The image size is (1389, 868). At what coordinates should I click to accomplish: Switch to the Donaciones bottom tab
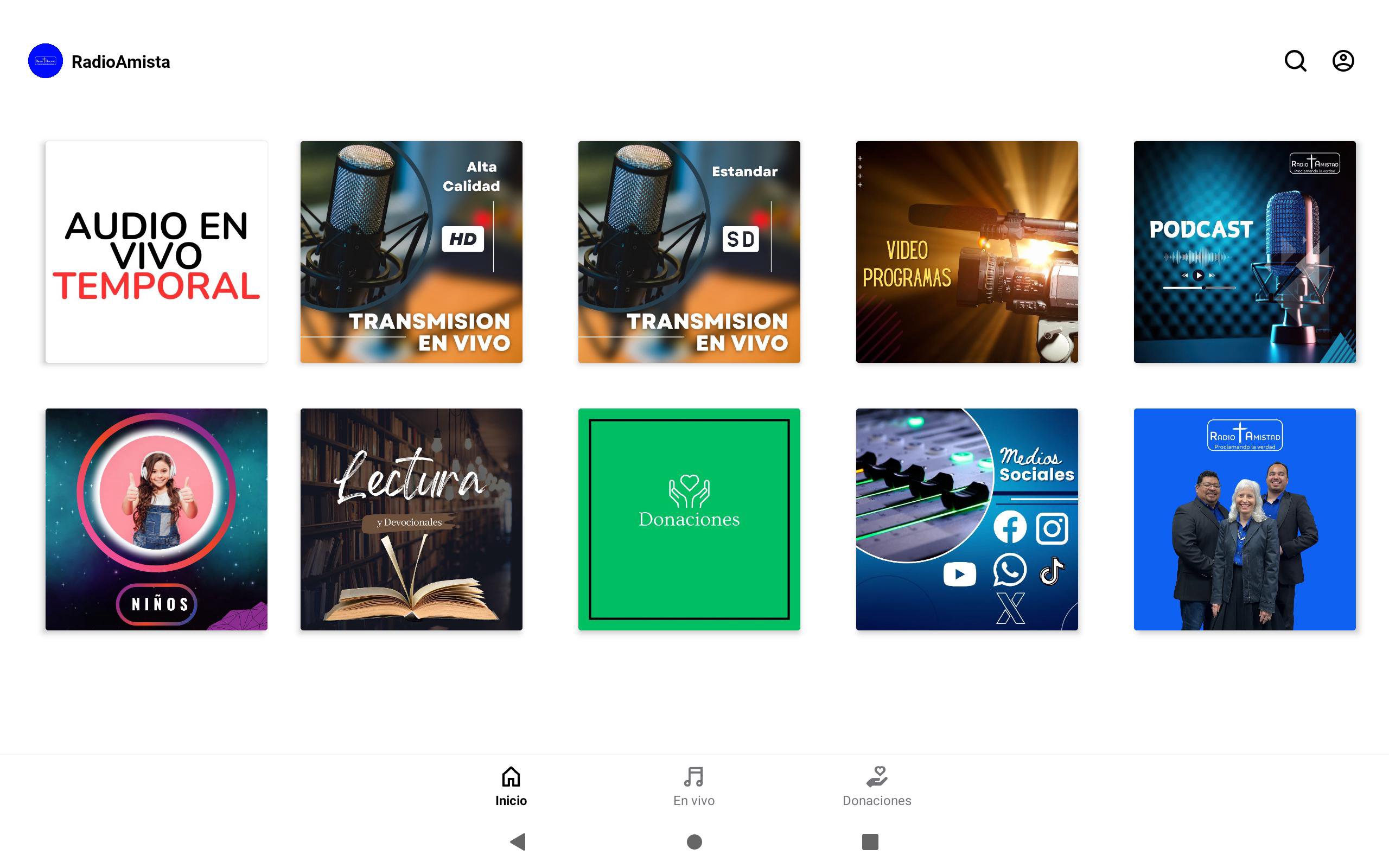click(x=876, y=786)
